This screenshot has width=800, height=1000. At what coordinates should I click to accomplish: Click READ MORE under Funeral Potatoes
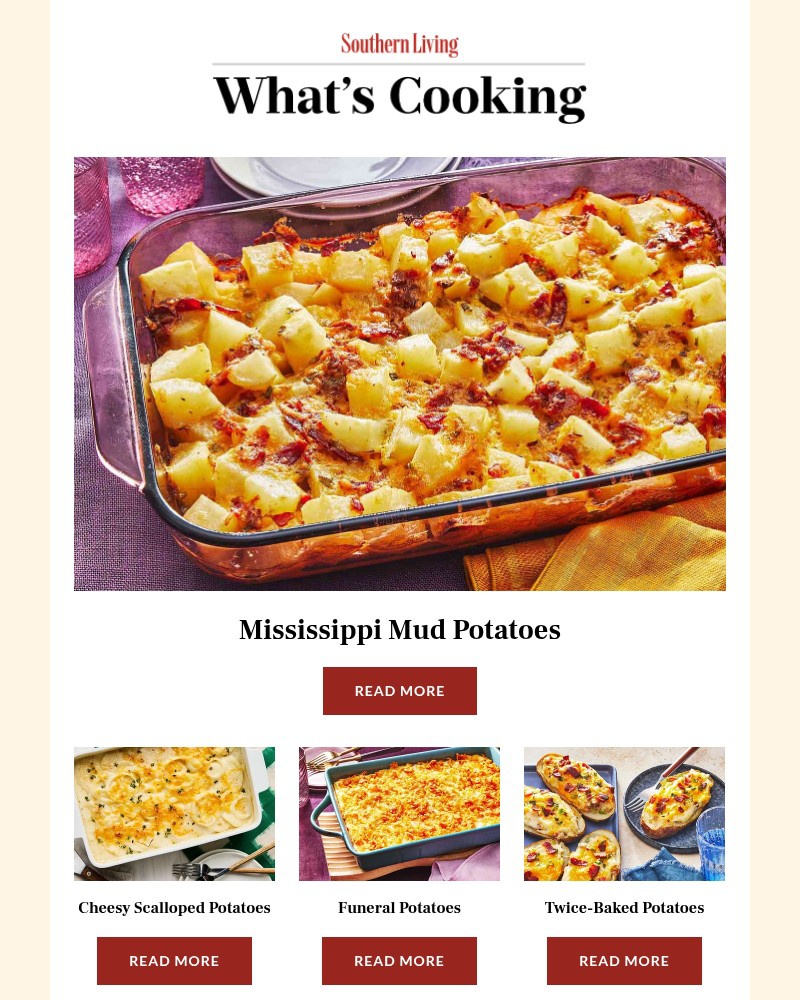coord(400,961)
